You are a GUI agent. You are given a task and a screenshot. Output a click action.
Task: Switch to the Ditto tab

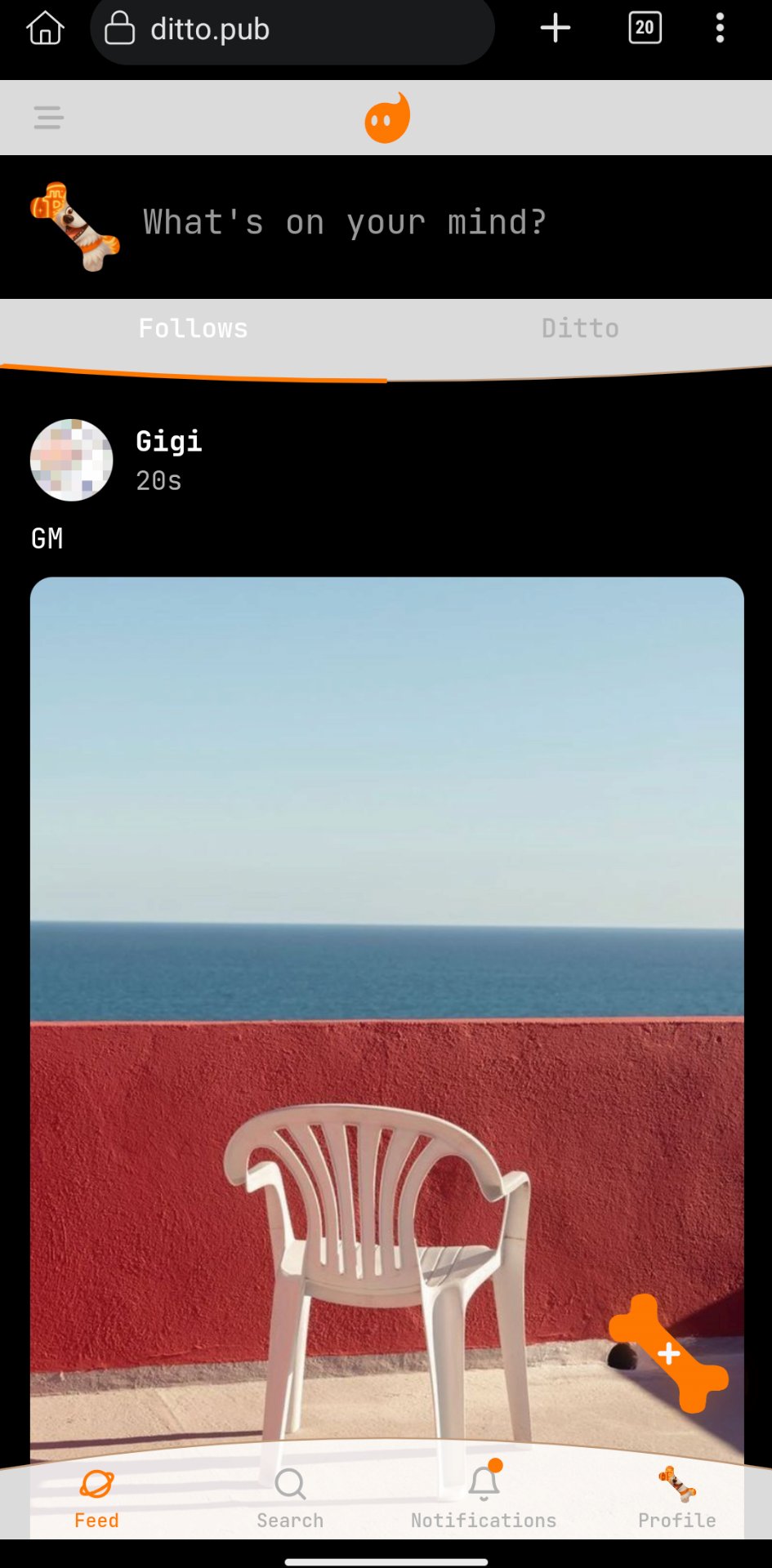point(579,327)
